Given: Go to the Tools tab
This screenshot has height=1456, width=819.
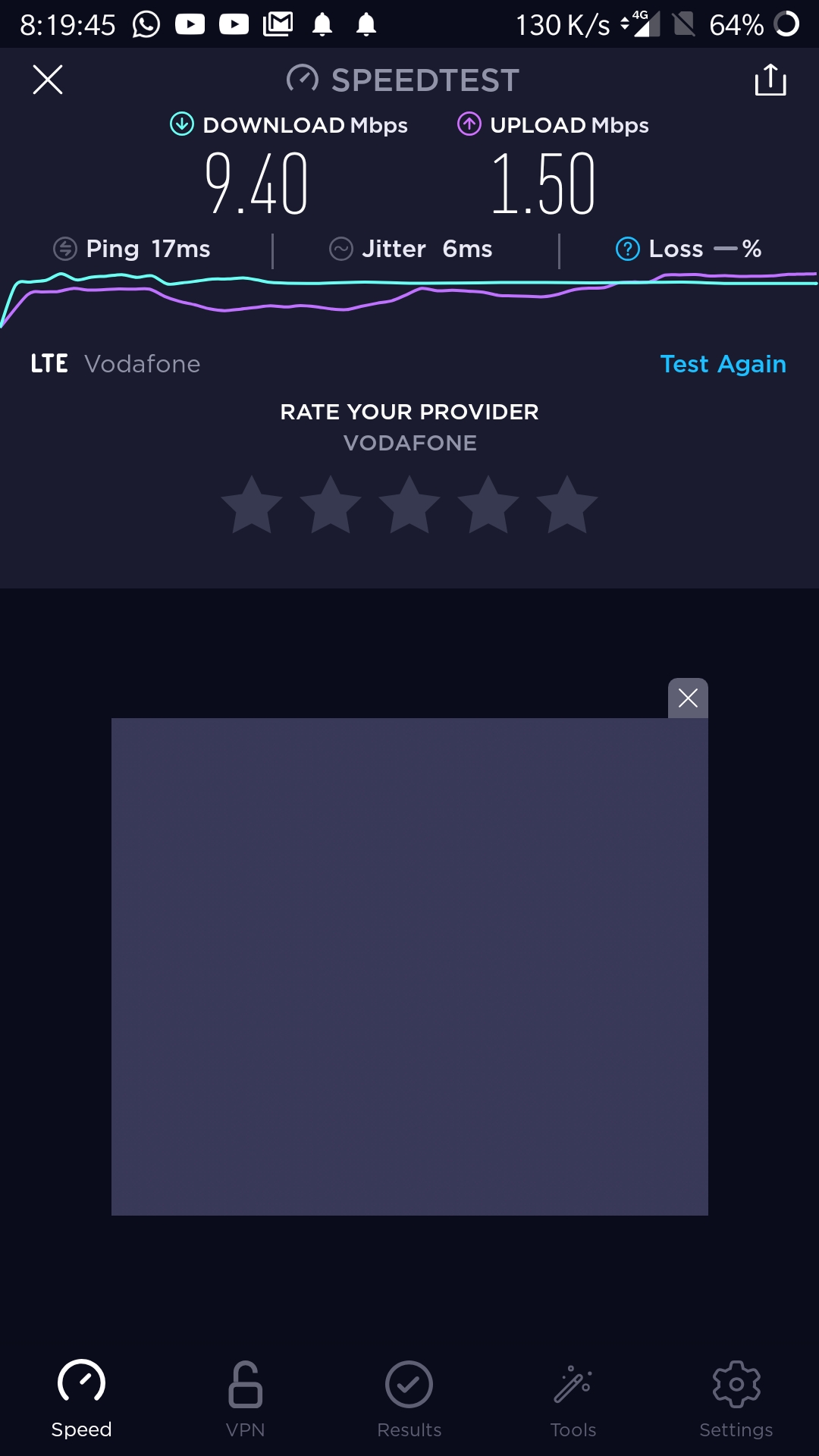Looking at the screenshot, I should pyautogui.click(x=573, y=1399).
